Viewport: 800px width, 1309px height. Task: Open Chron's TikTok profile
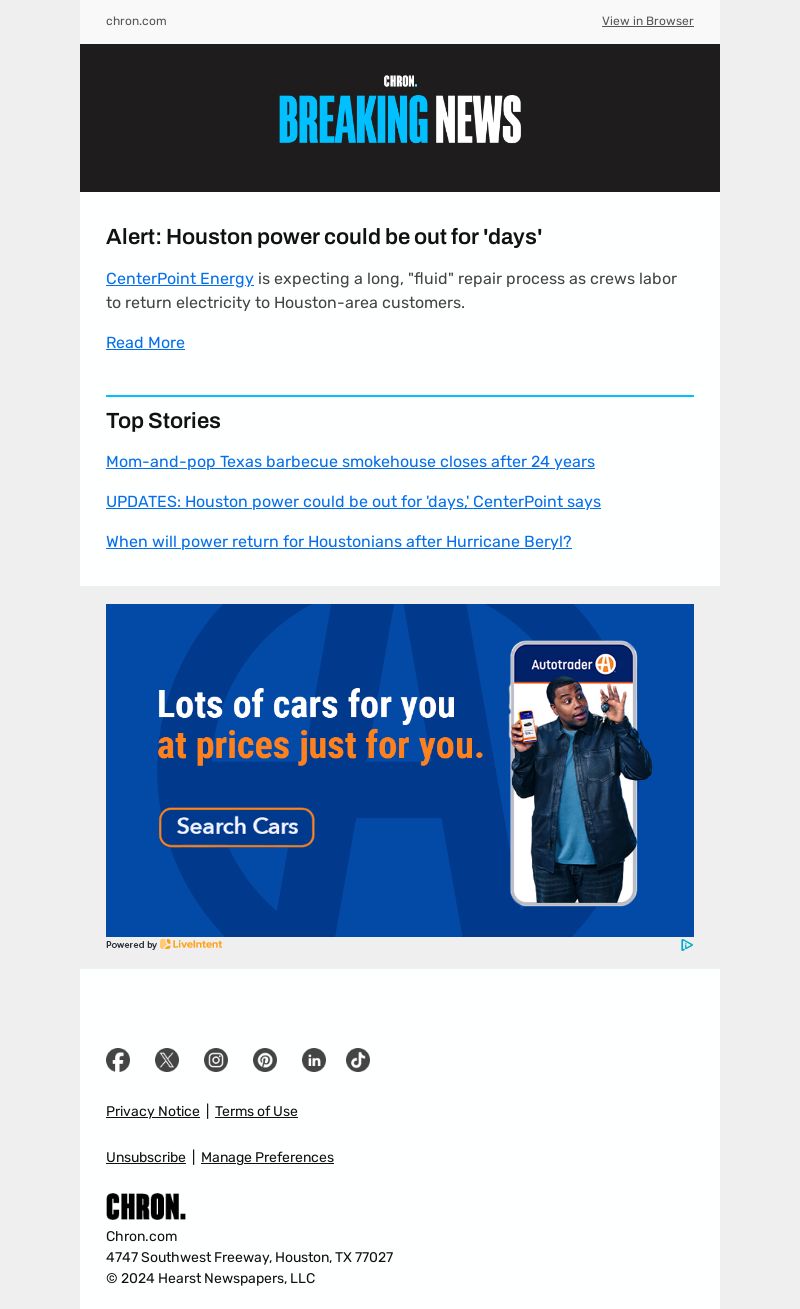(358, 1060)
